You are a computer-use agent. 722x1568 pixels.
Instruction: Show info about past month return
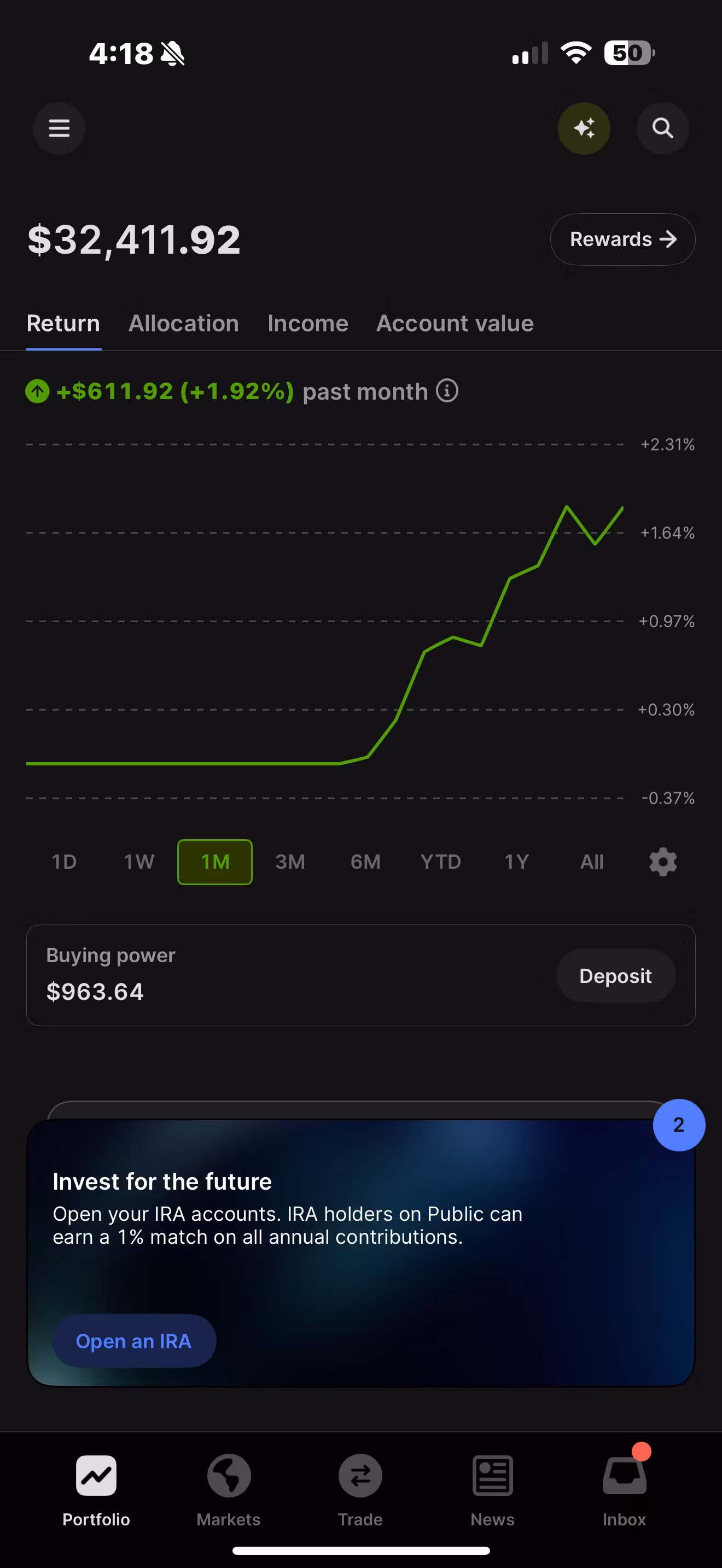pyautogui.click(x=447, y=391)
